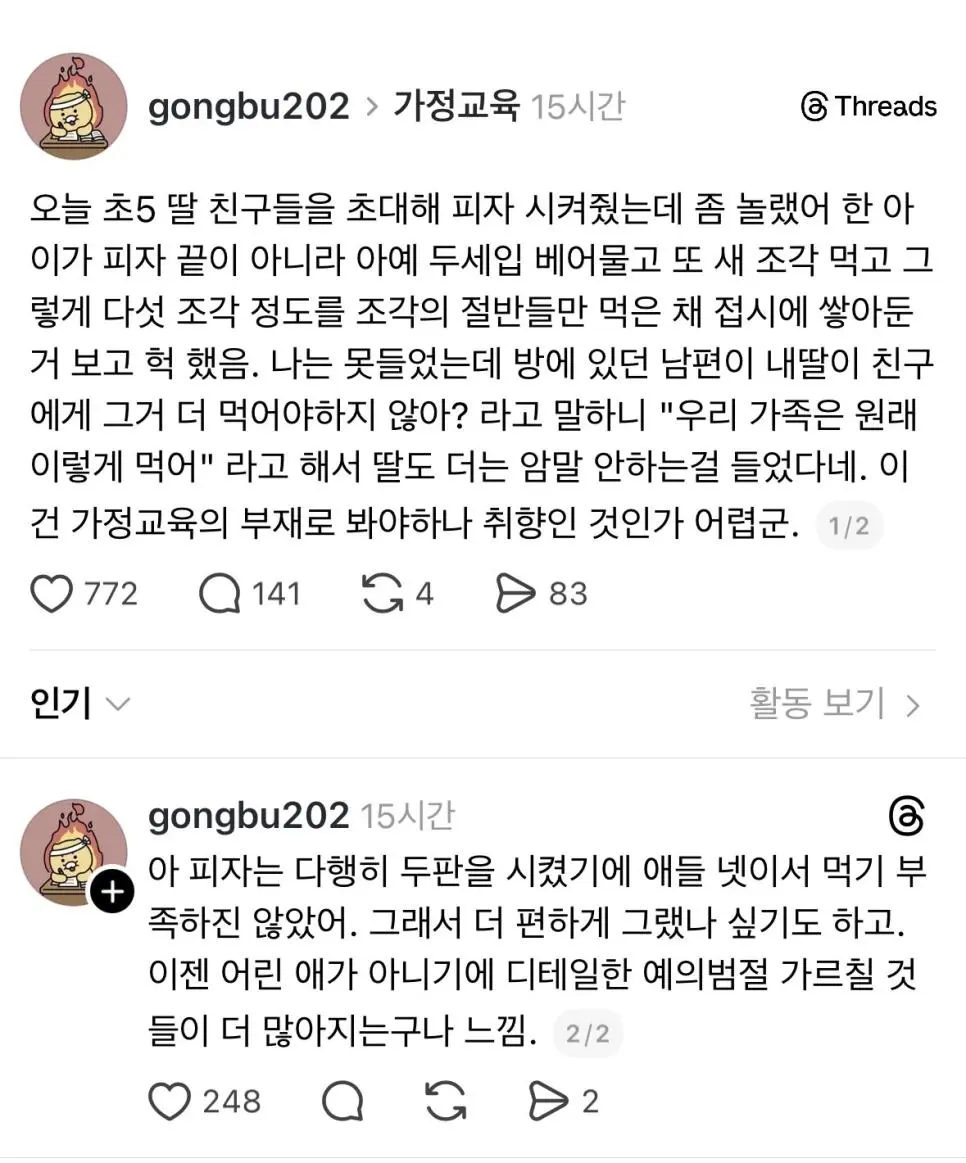Follow gongbu202 using the plus badge
Viewport: 966px width, 1163px height.
pyautogui.click(x=112, y=892)
